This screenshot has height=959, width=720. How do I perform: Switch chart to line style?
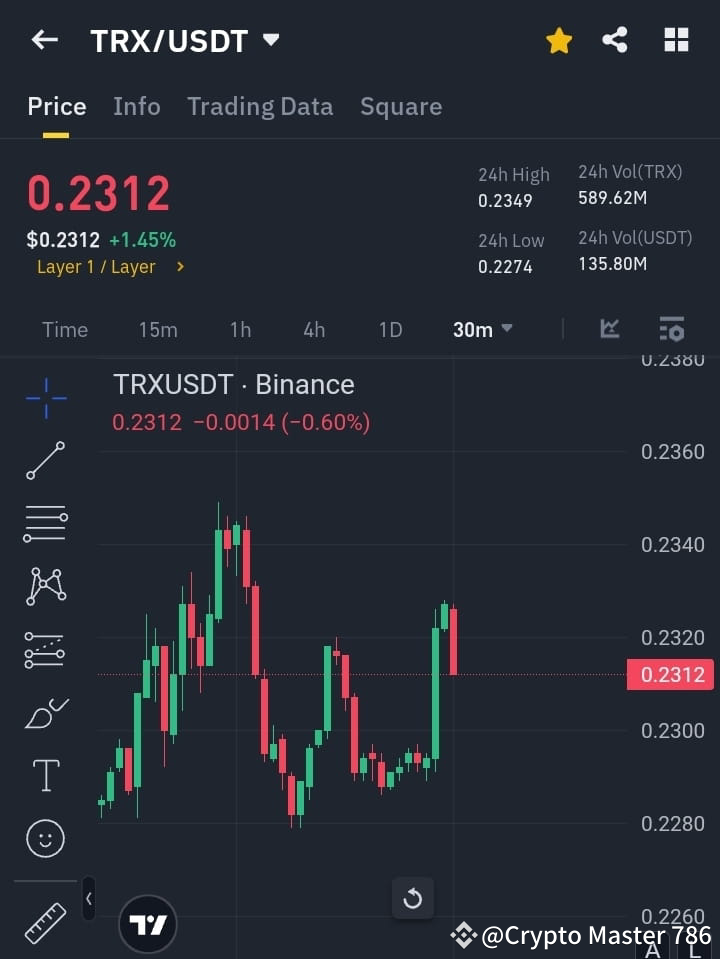click(610, 329)
